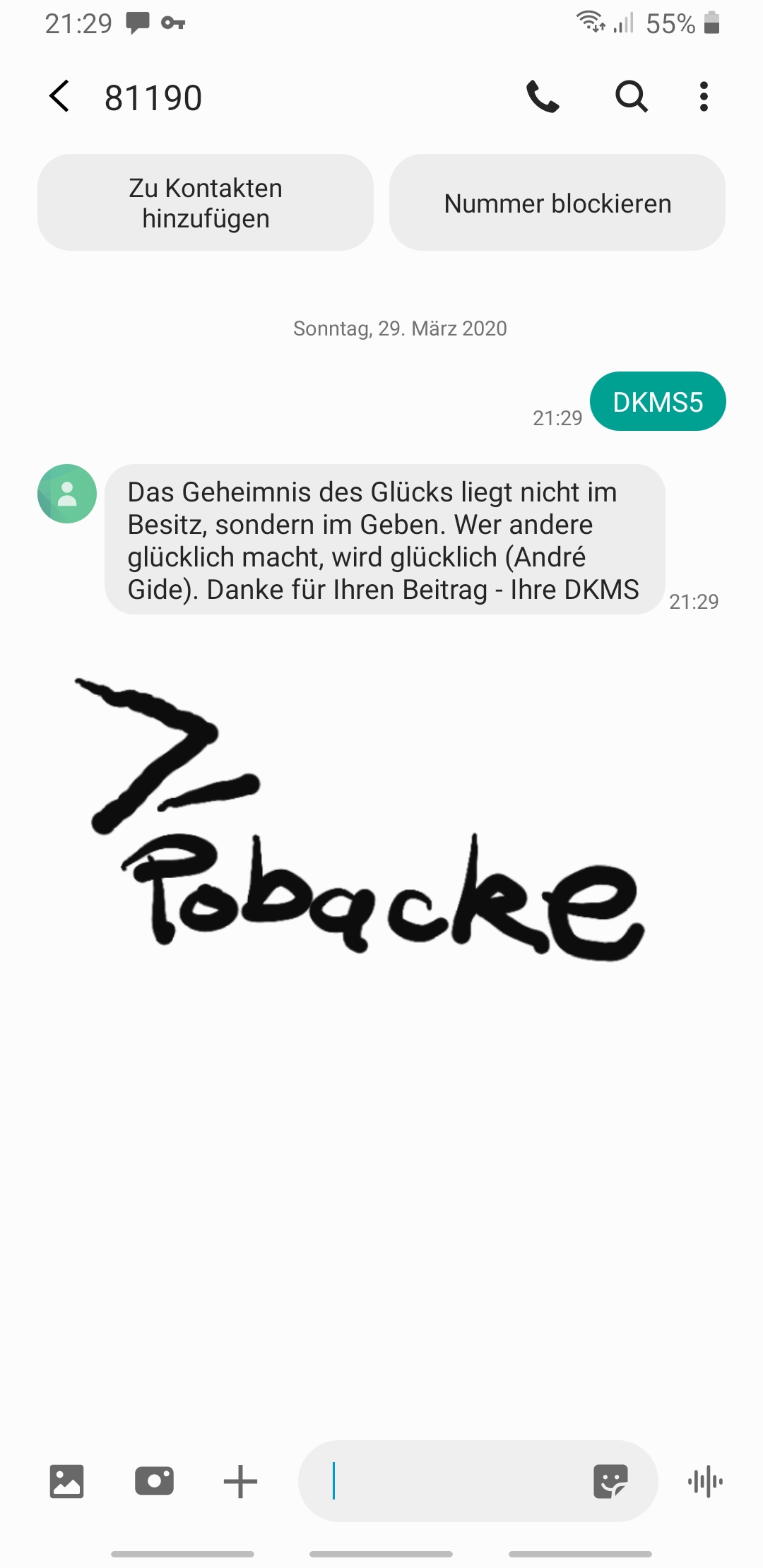Open the three-dot overflow menu
The image size is (763, 1568).
(x=703, y=97)
